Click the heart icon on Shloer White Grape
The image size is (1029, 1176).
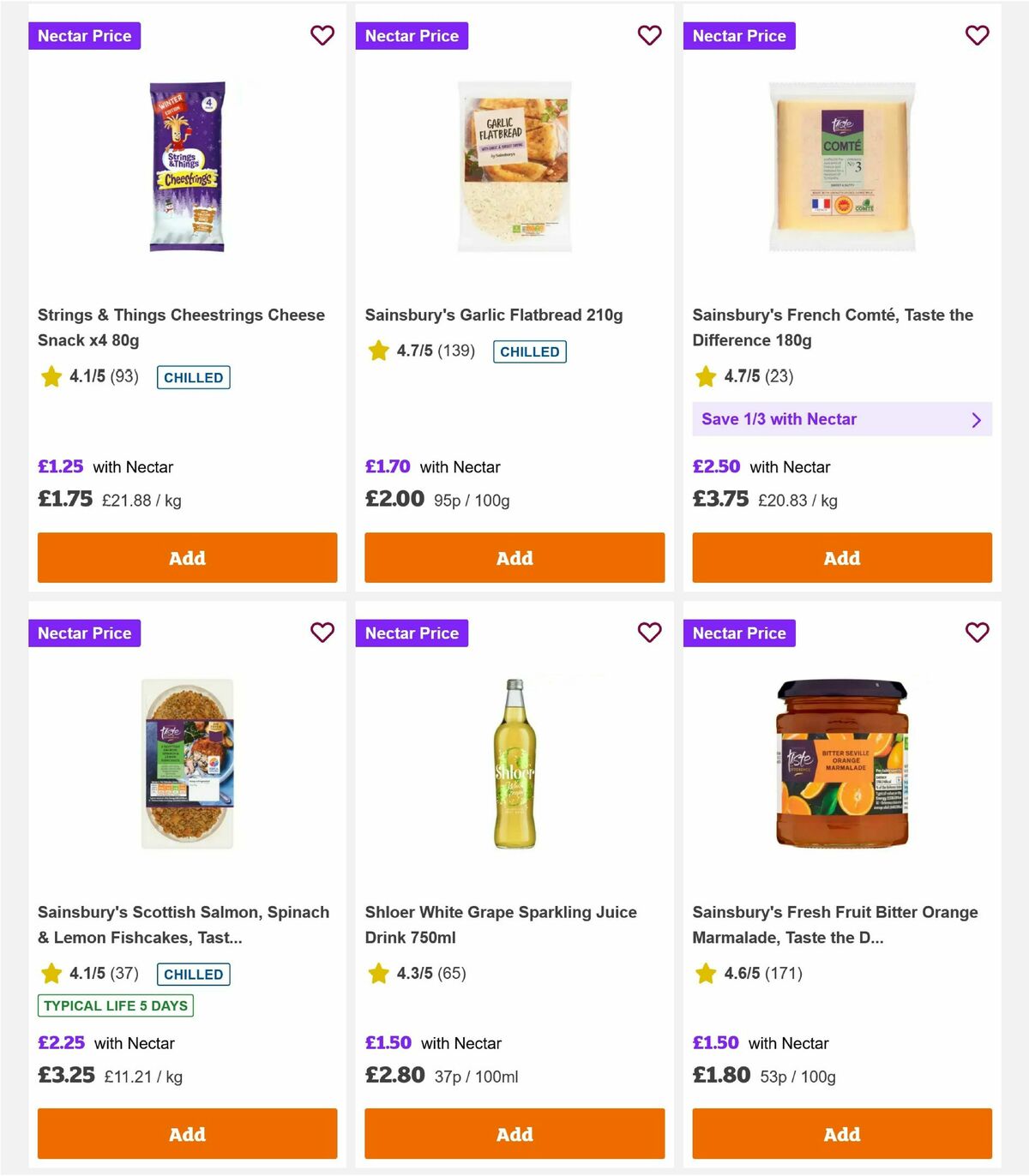coord(649,633)
